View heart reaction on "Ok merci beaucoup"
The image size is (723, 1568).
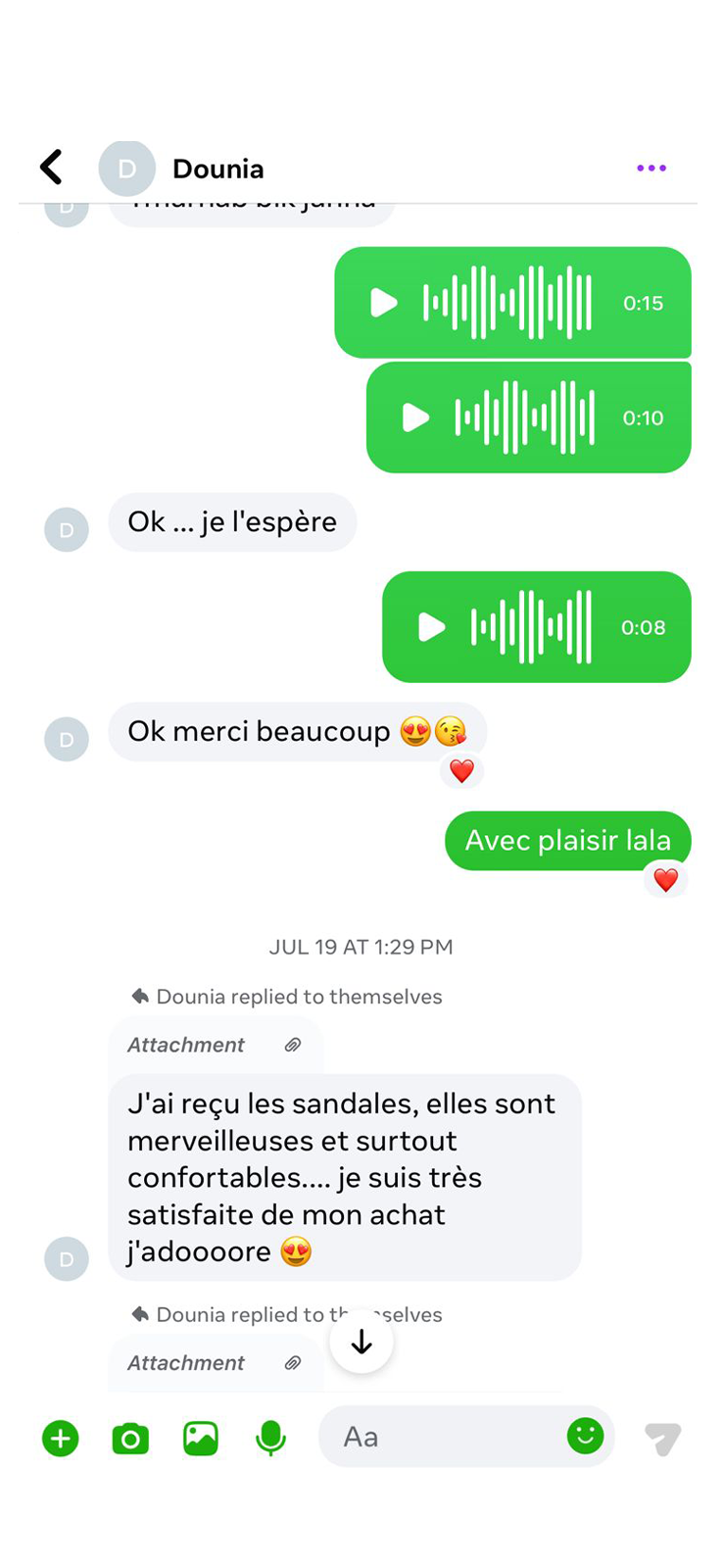[461, 771]
